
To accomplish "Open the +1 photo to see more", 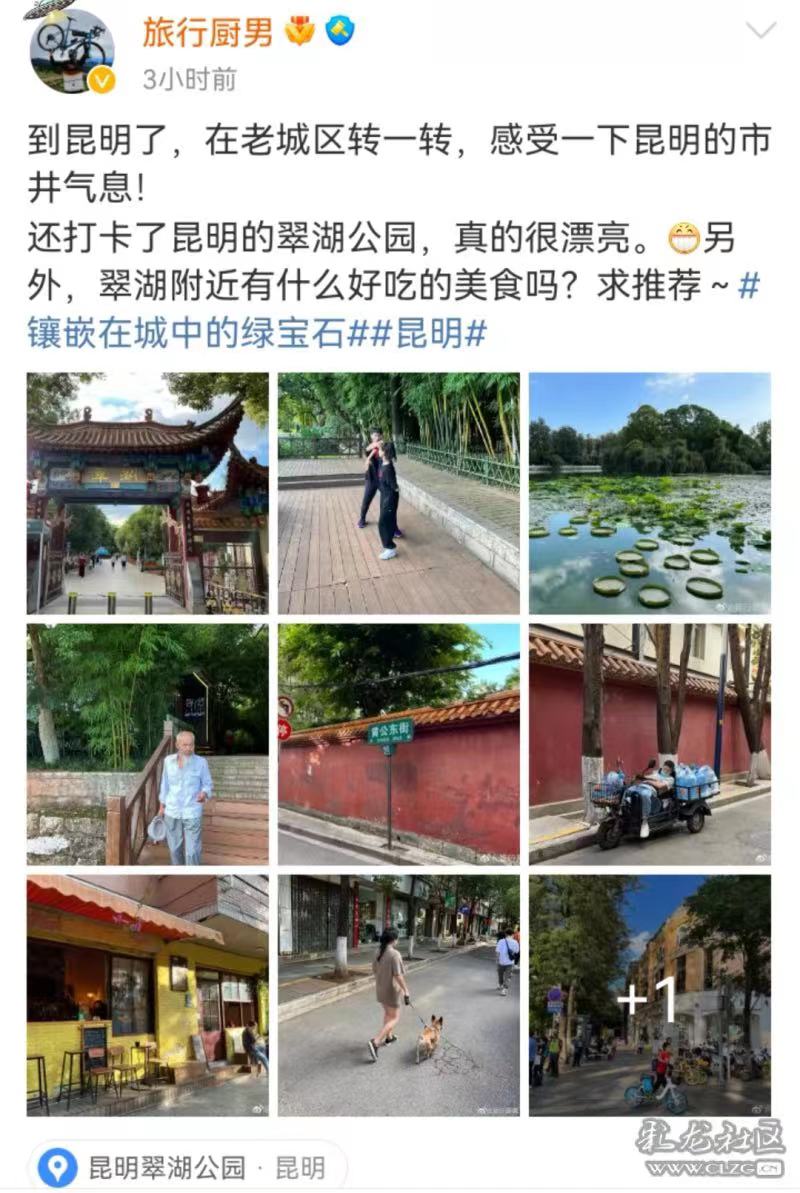I will [x=650, y=996].
